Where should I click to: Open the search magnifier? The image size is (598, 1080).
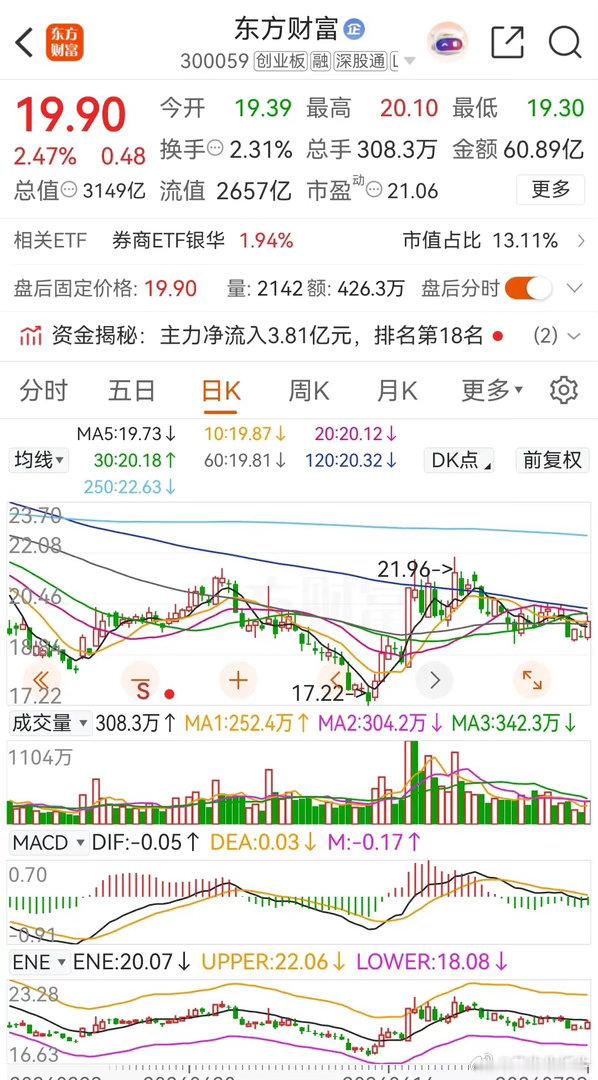tap(565, 42)
